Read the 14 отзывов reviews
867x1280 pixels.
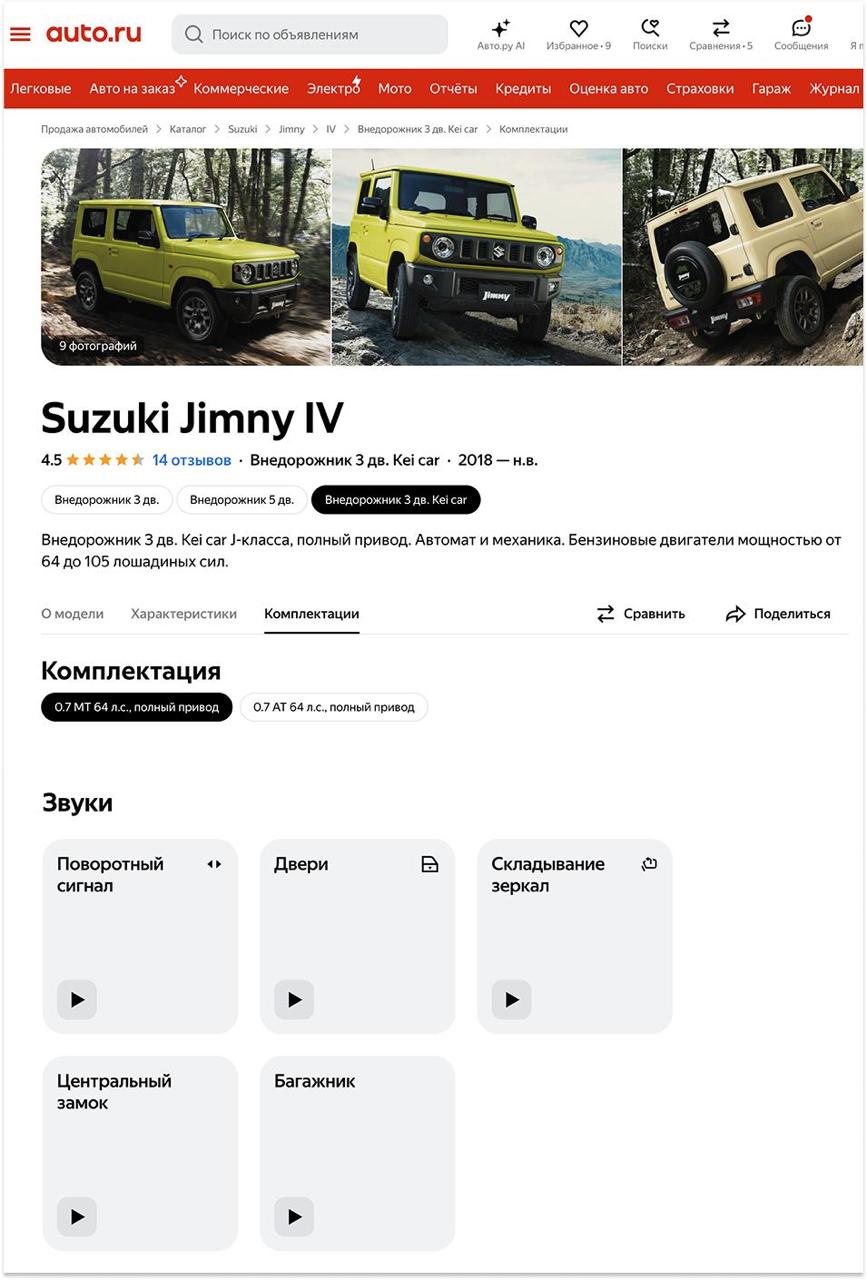(192, 460)
